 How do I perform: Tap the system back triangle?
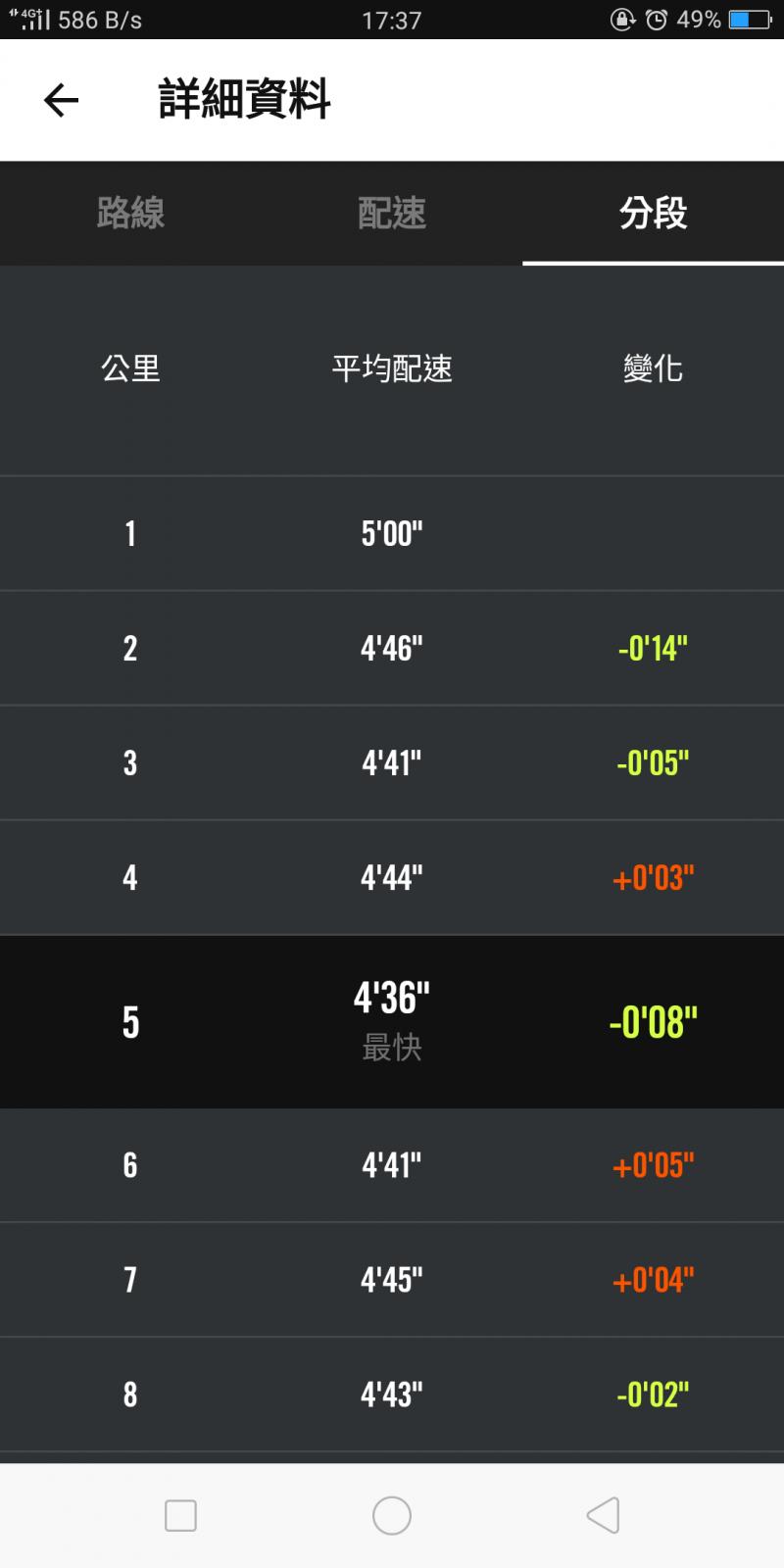point(603,1515)
